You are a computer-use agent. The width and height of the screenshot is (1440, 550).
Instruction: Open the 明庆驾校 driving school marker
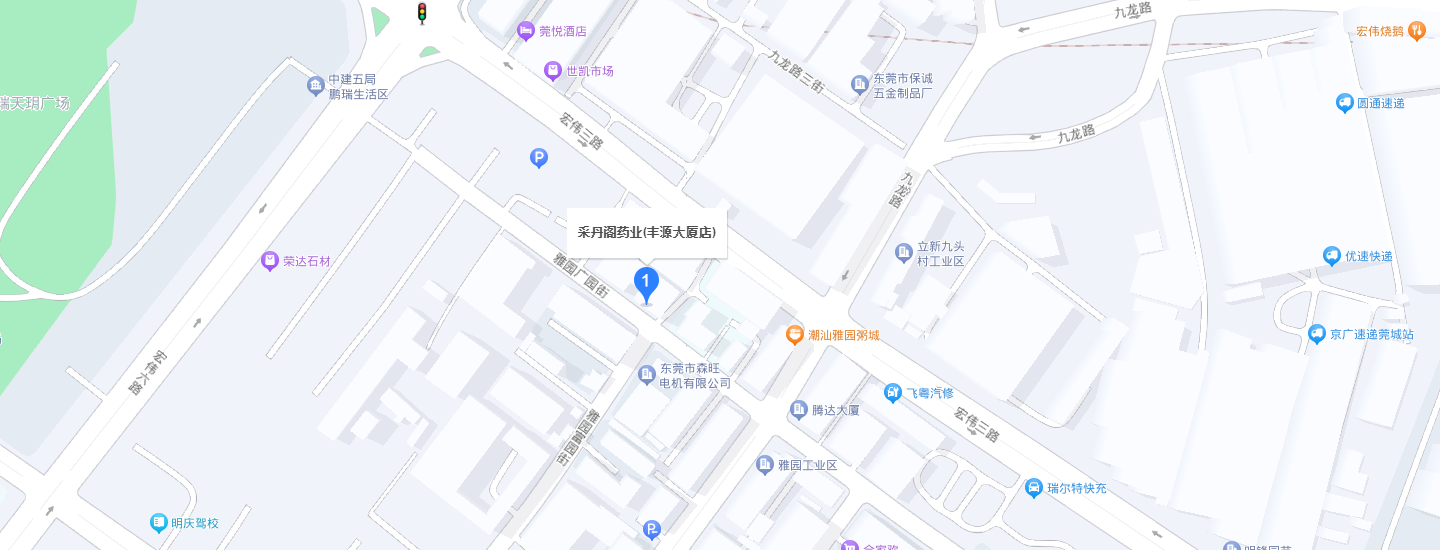[x=158, y=522]
